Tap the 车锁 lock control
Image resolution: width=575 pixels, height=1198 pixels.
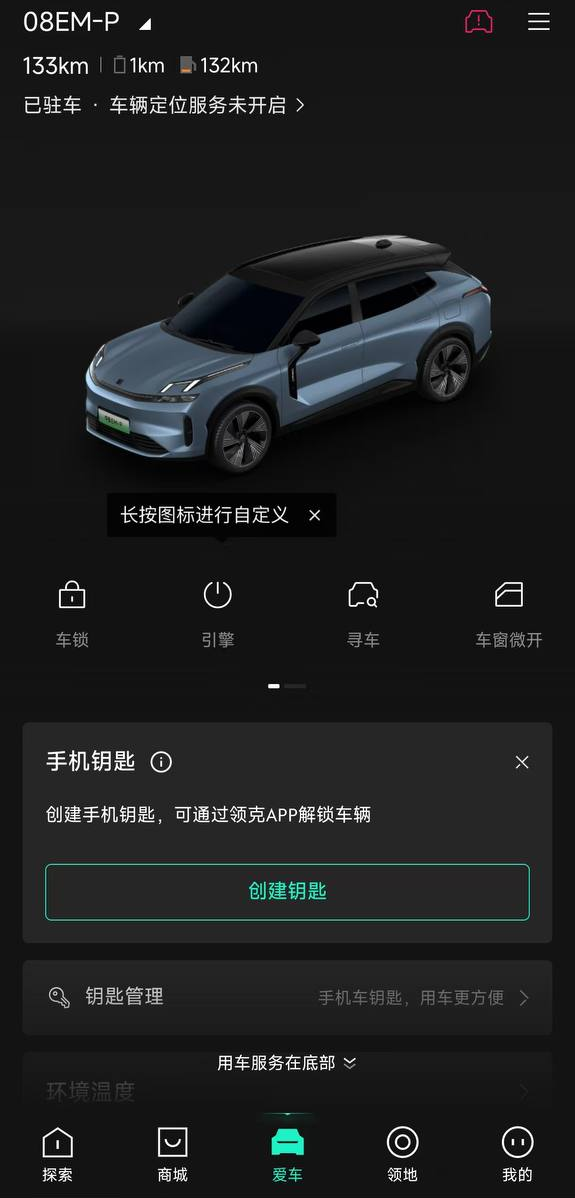(x=72, y=614)
